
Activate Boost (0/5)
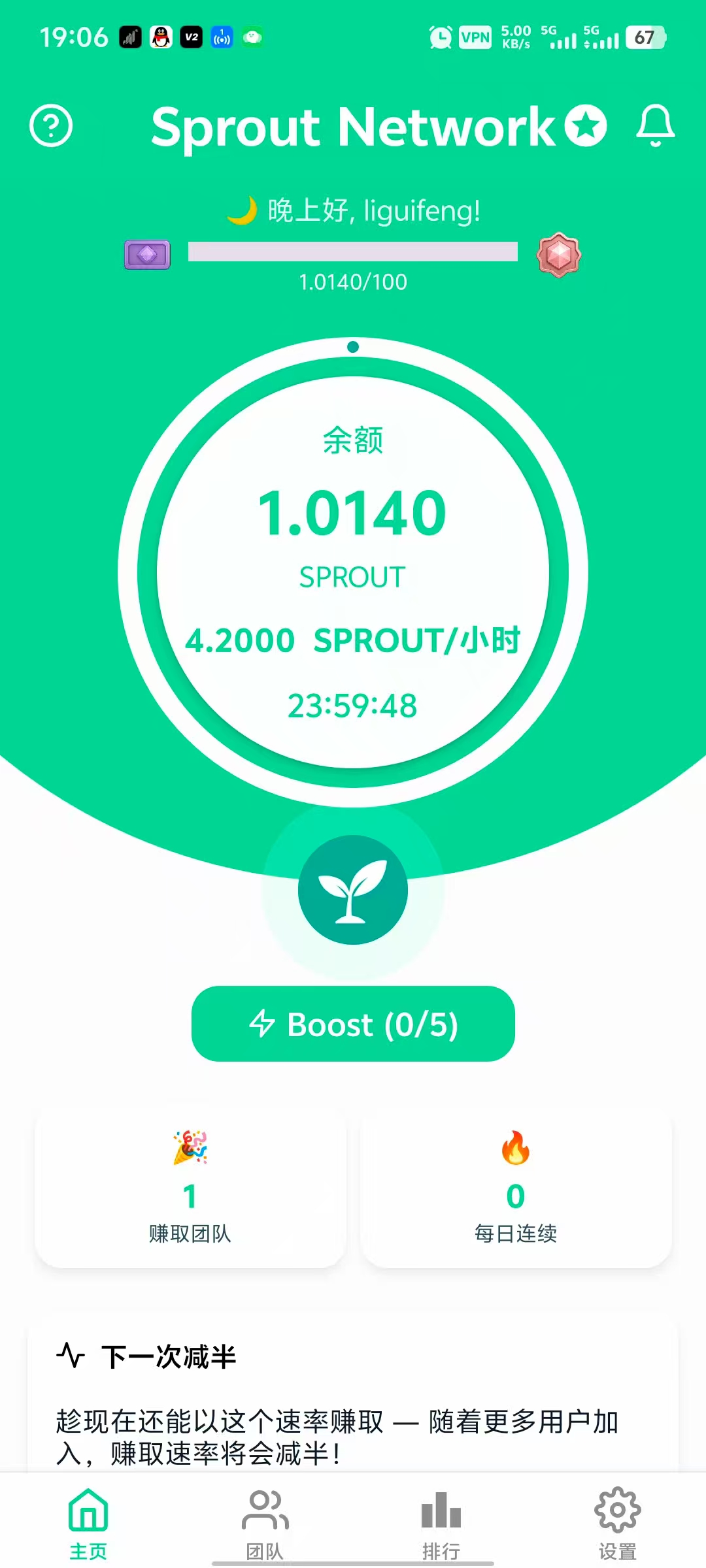pyautogui.click(x=353, y=1024)
